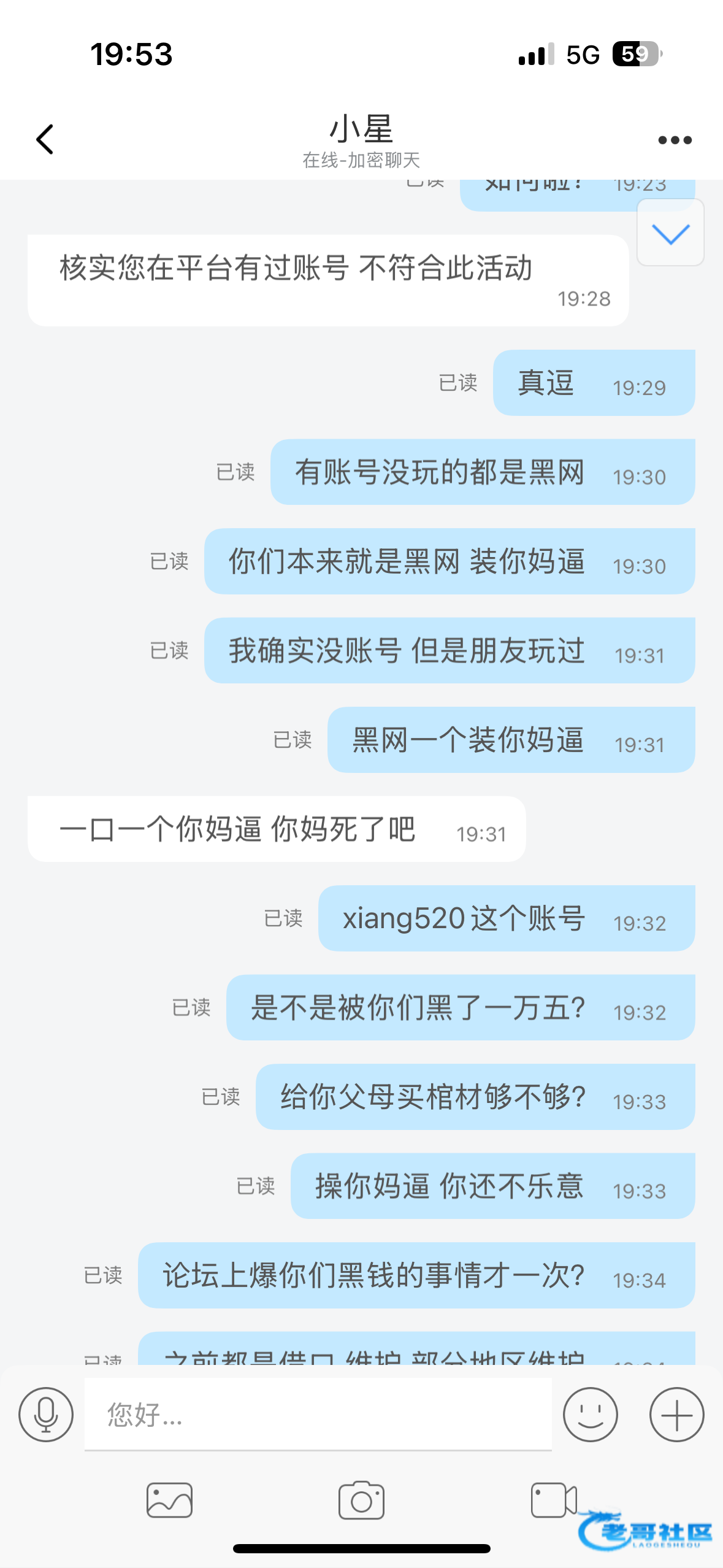Send a picture from the gallery icon
723x1568 pixels.
coord(169,1500)
